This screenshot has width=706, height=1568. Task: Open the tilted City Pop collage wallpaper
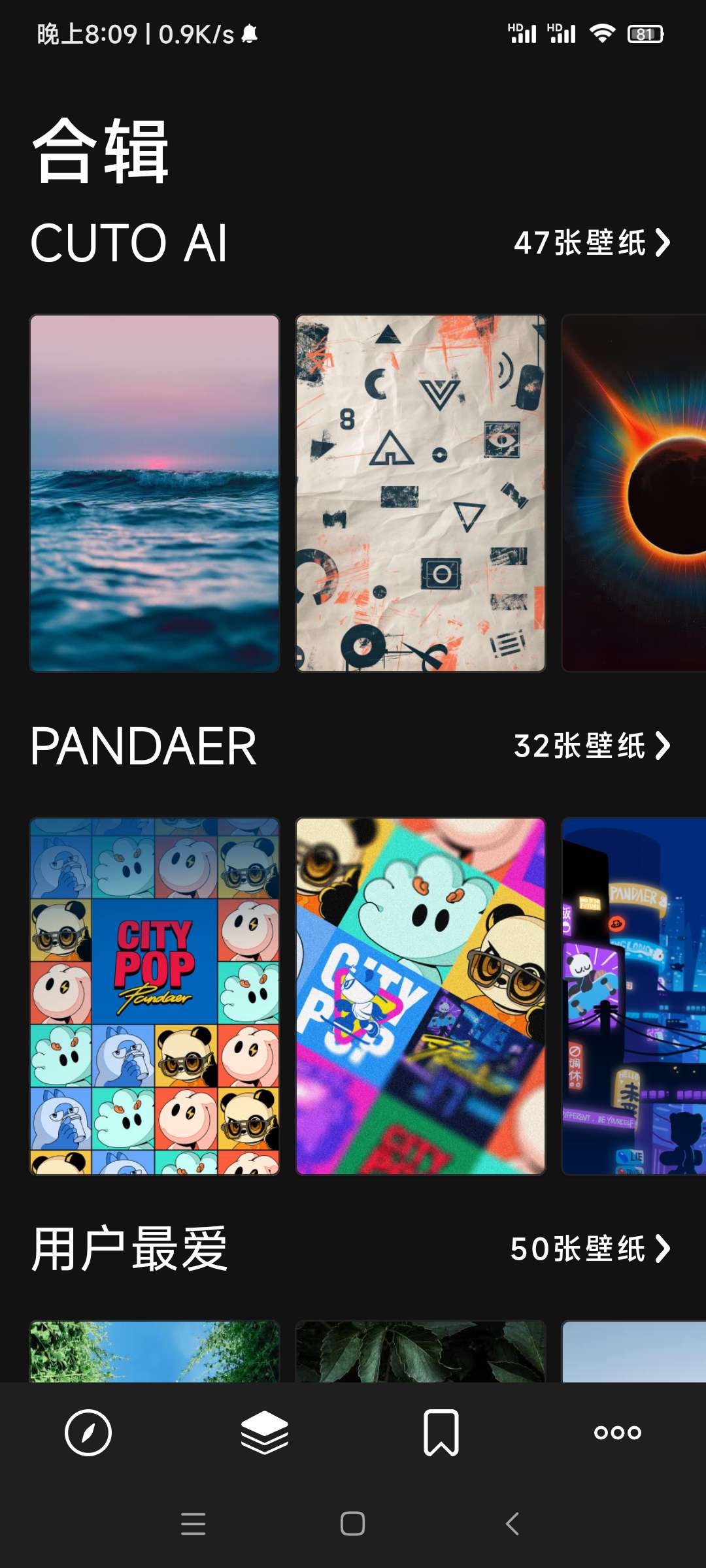(420, 996)
